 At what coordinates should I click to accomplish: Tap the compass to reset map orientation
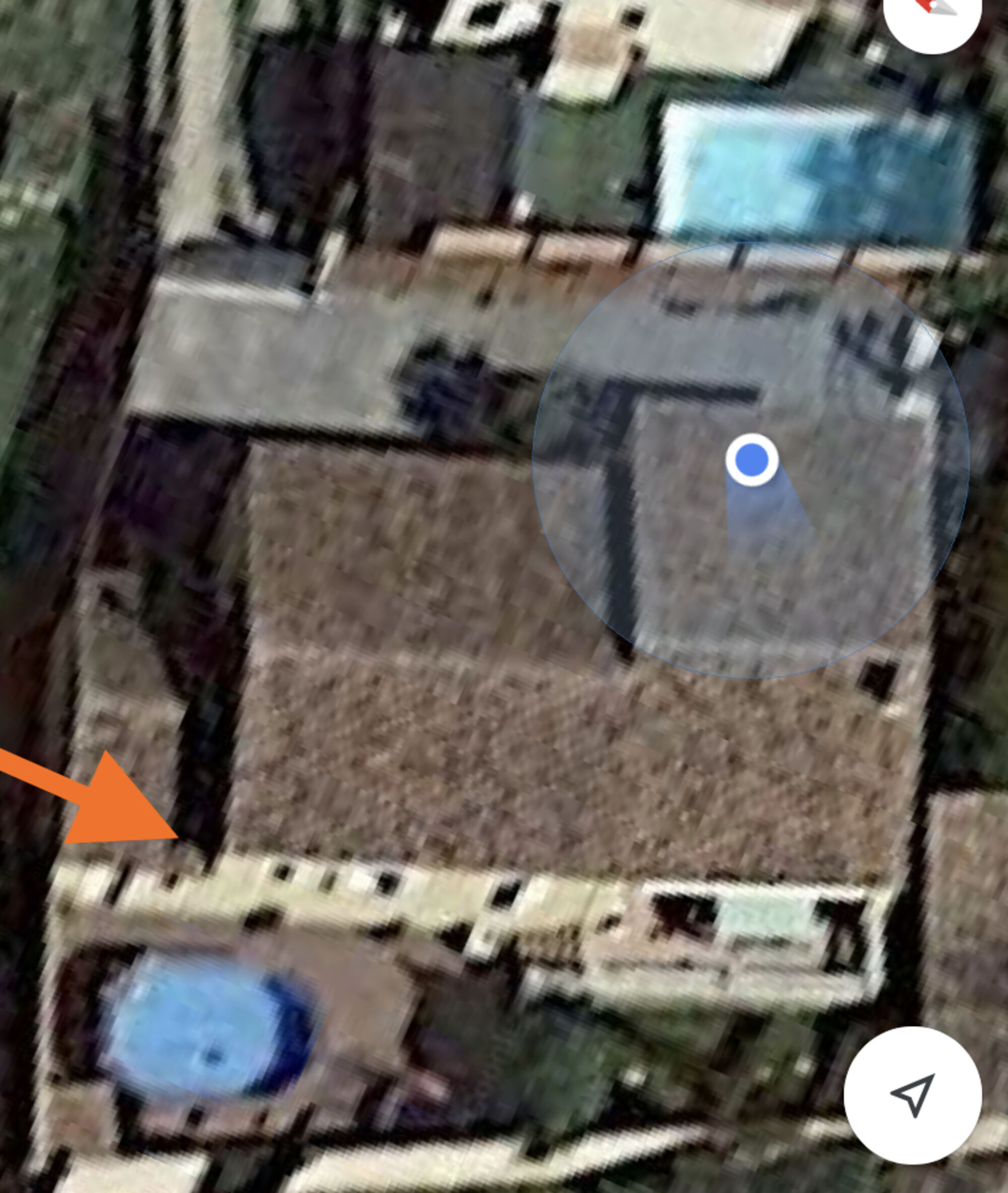932,12
